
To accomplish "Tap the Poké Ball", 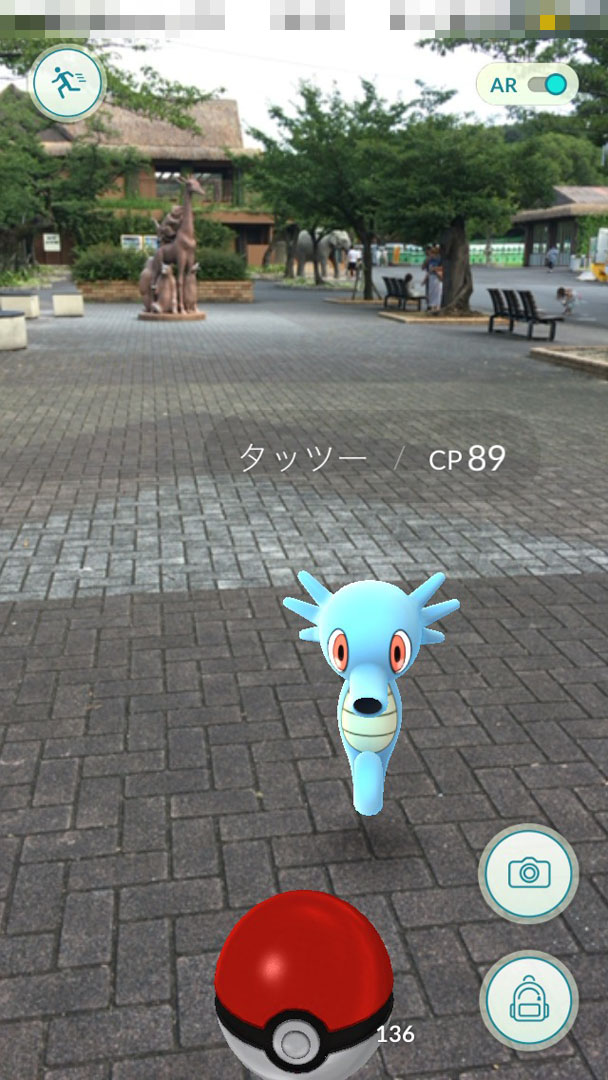I will [303, 985].
